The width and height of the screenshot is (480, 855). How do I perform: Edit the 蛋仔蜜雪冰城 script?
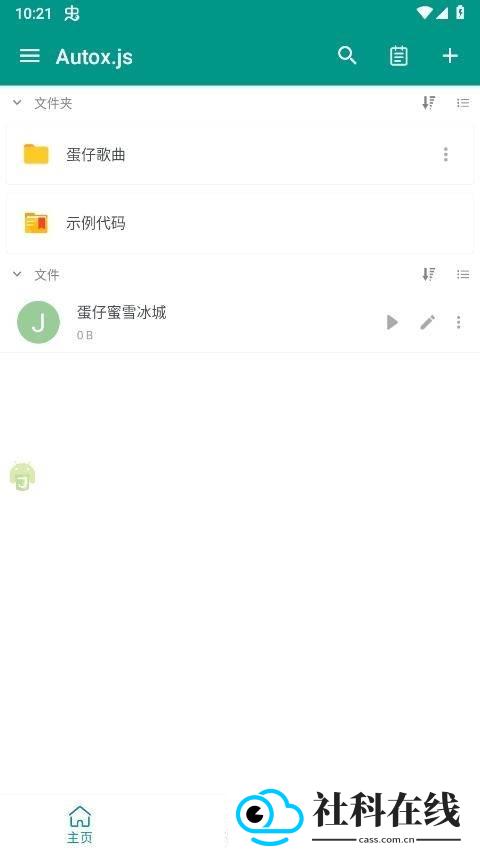(x=428, y=322)
